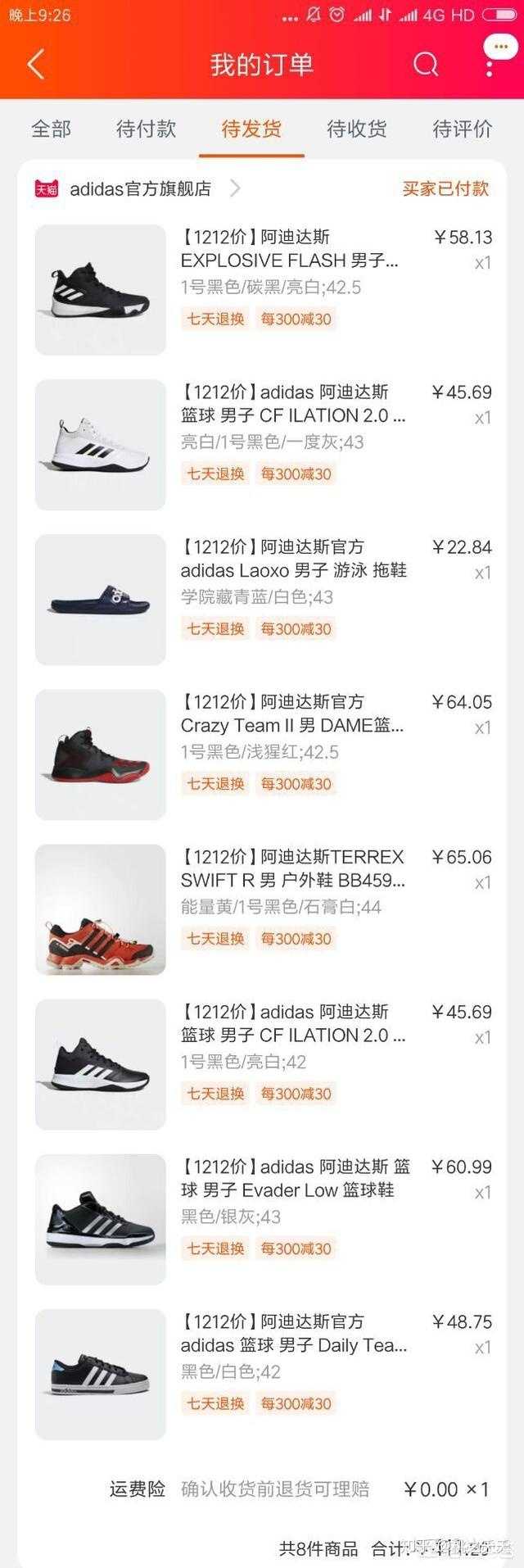Open the TERREX SWIFT R item

pyautogui.click(x=292, y=880)
